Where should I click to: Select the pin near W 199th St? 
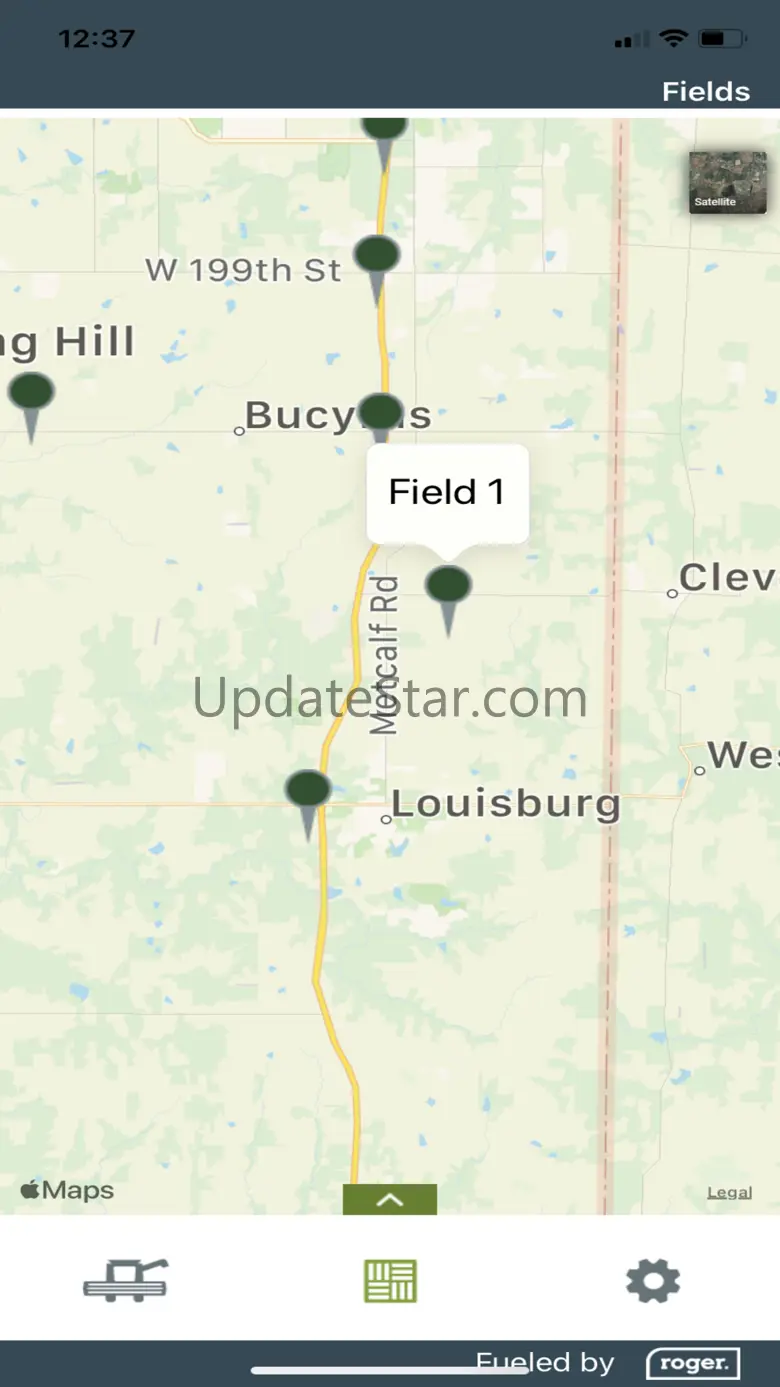tap(377, 270)
